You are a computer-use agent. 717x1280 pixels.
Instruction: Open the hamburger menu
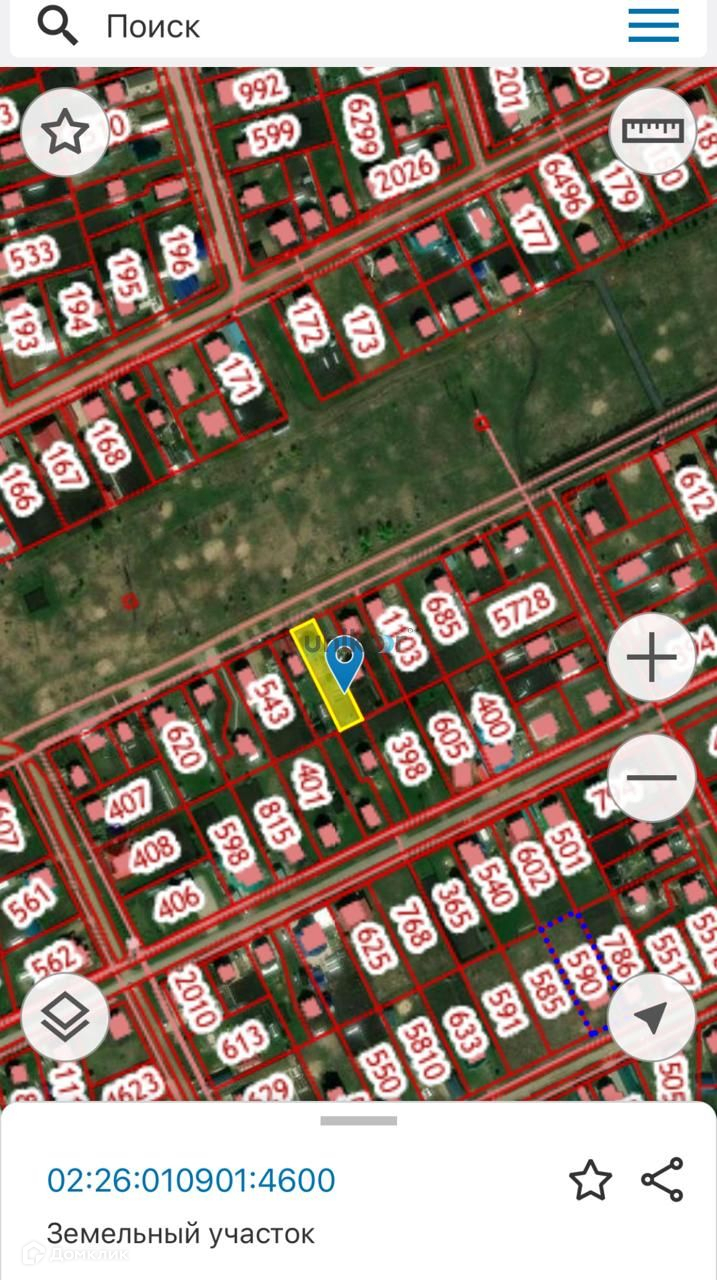653,26
